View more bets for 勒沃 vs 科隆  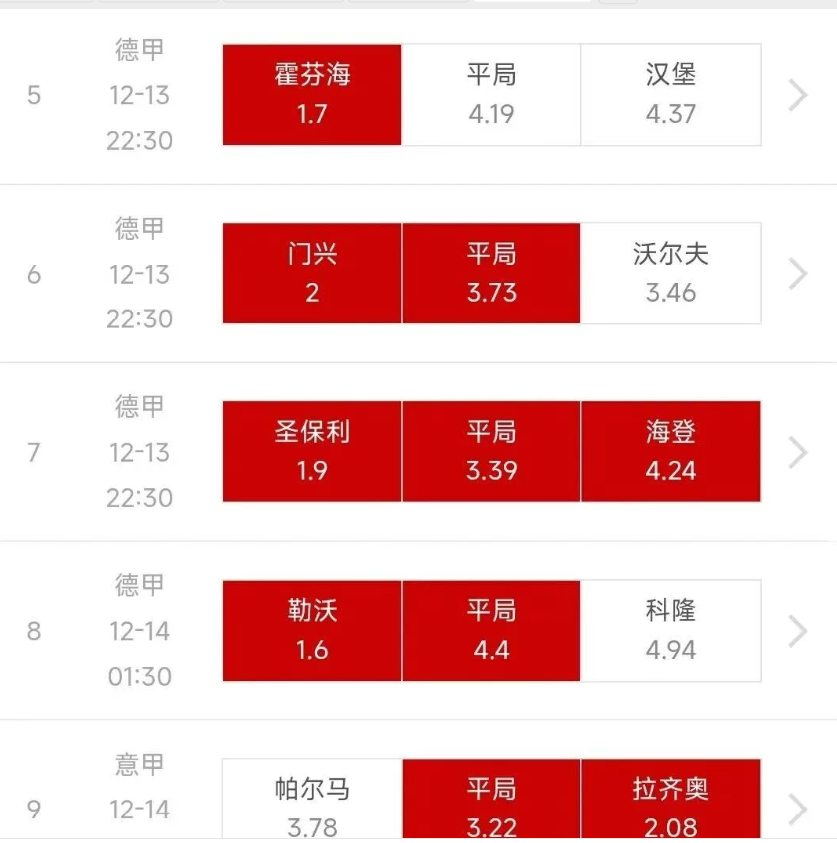[x=798, y=631]
